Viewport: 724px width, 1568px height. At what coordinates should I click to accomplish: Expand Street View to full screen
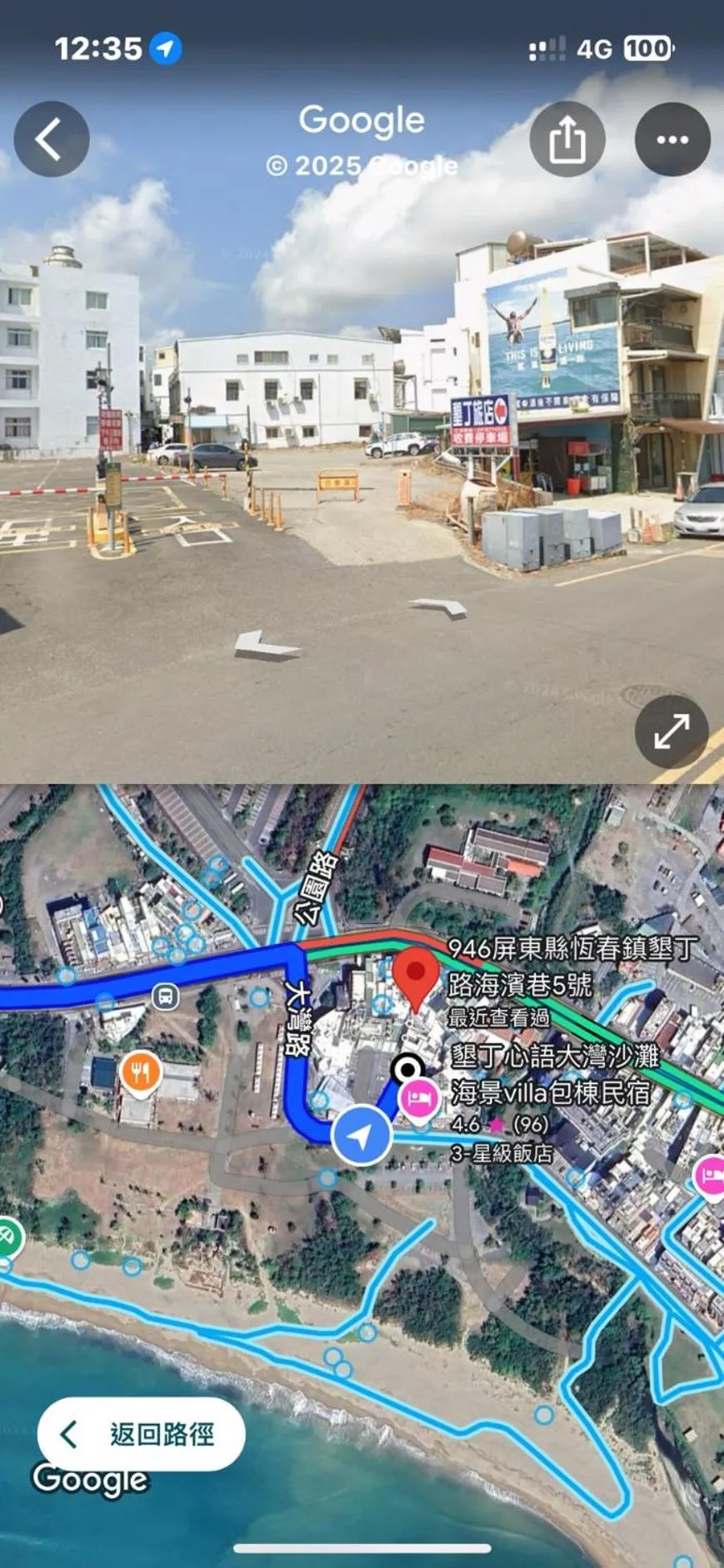(x=672, y=732)
